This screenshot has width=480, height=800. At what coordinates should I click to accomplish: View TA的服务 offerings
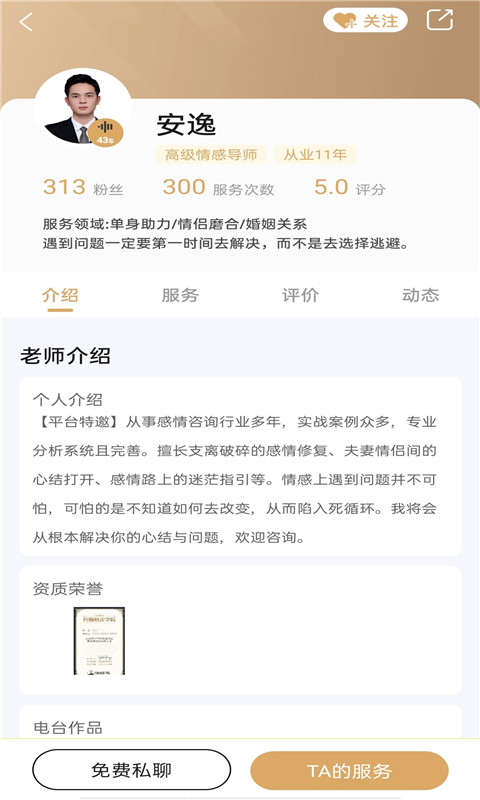pos(349,770)
